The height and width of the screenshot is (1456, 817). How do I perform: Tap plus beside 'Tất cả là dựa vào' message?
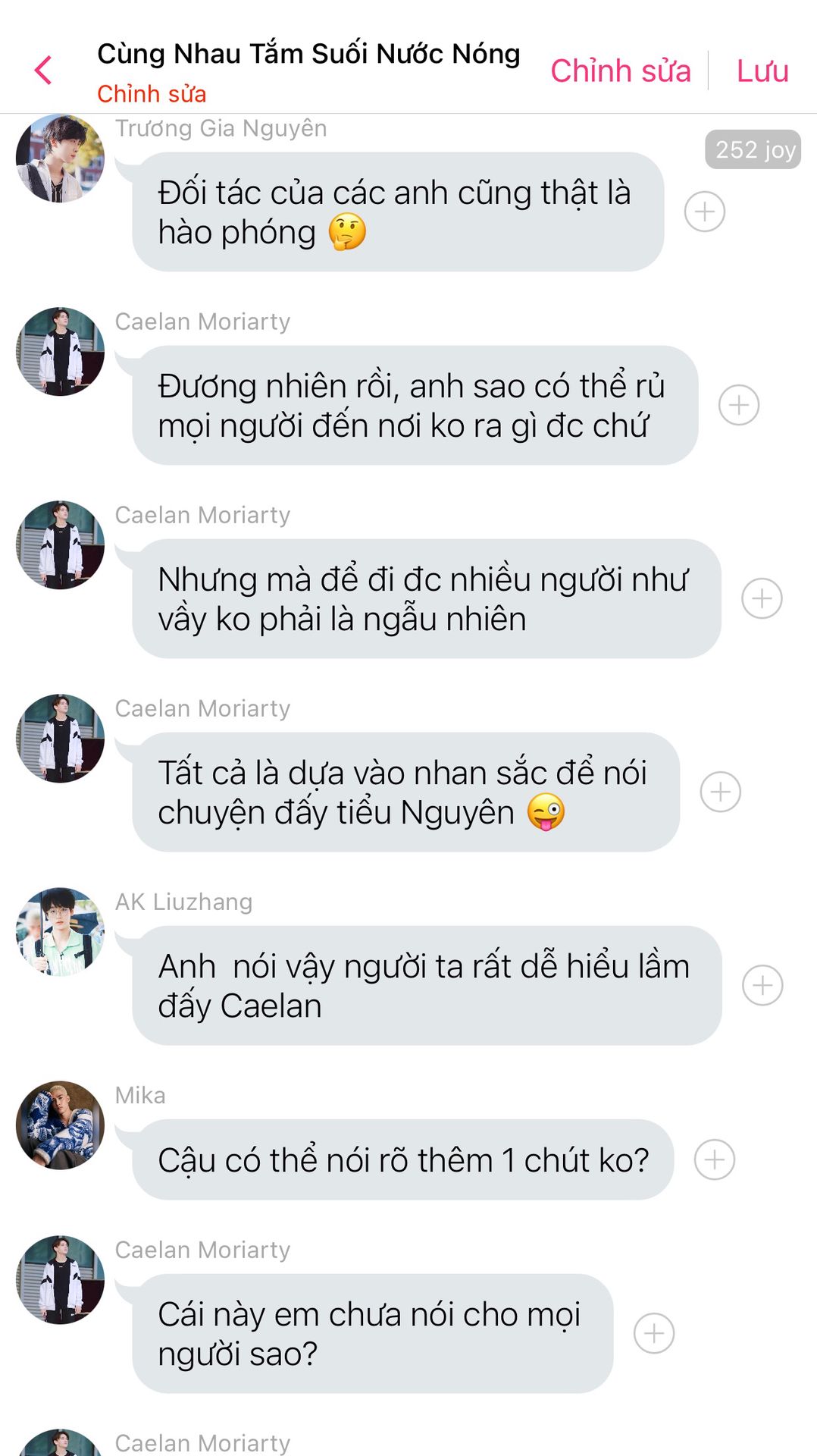pyautogui.click(x=719, y=792)
